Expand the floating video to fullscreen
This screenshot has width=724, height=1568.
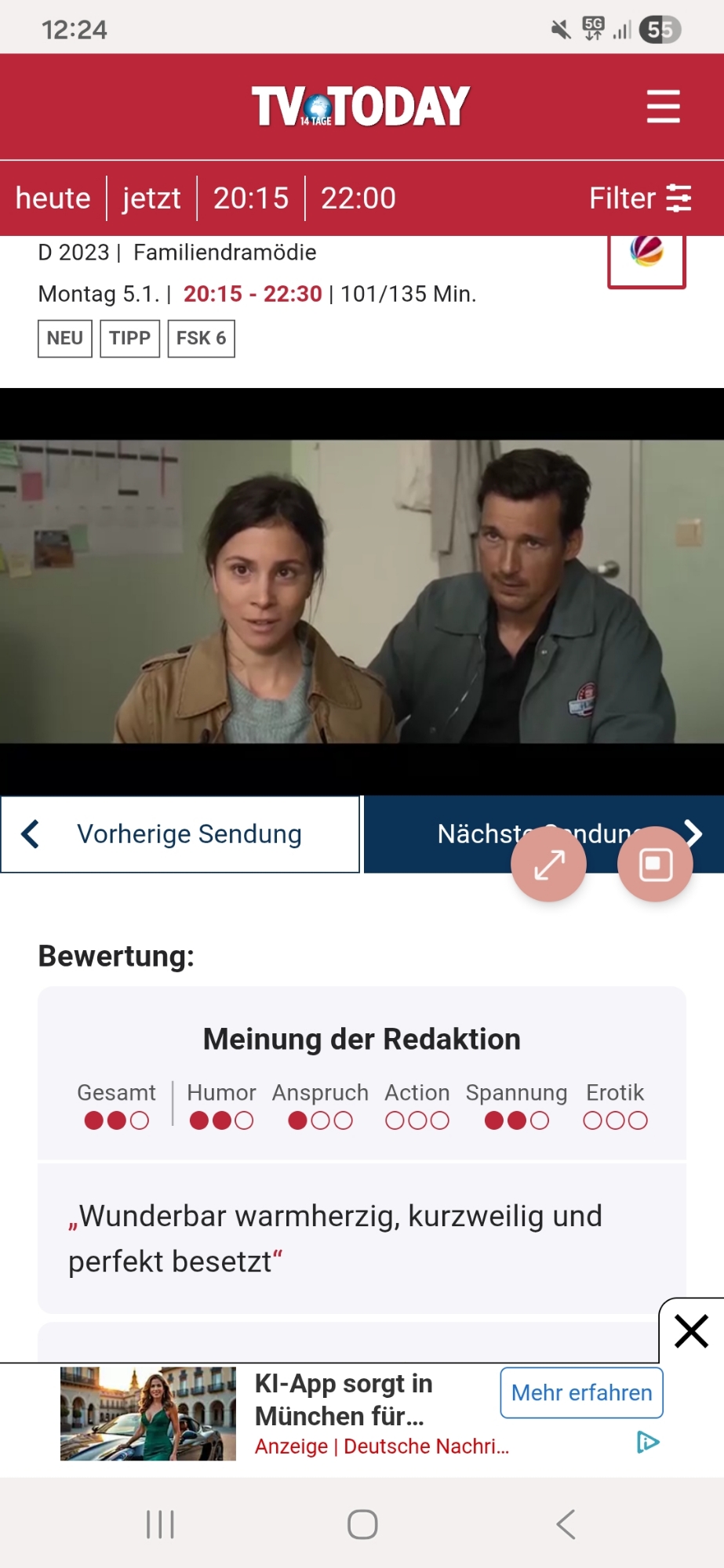coord(549,865)
